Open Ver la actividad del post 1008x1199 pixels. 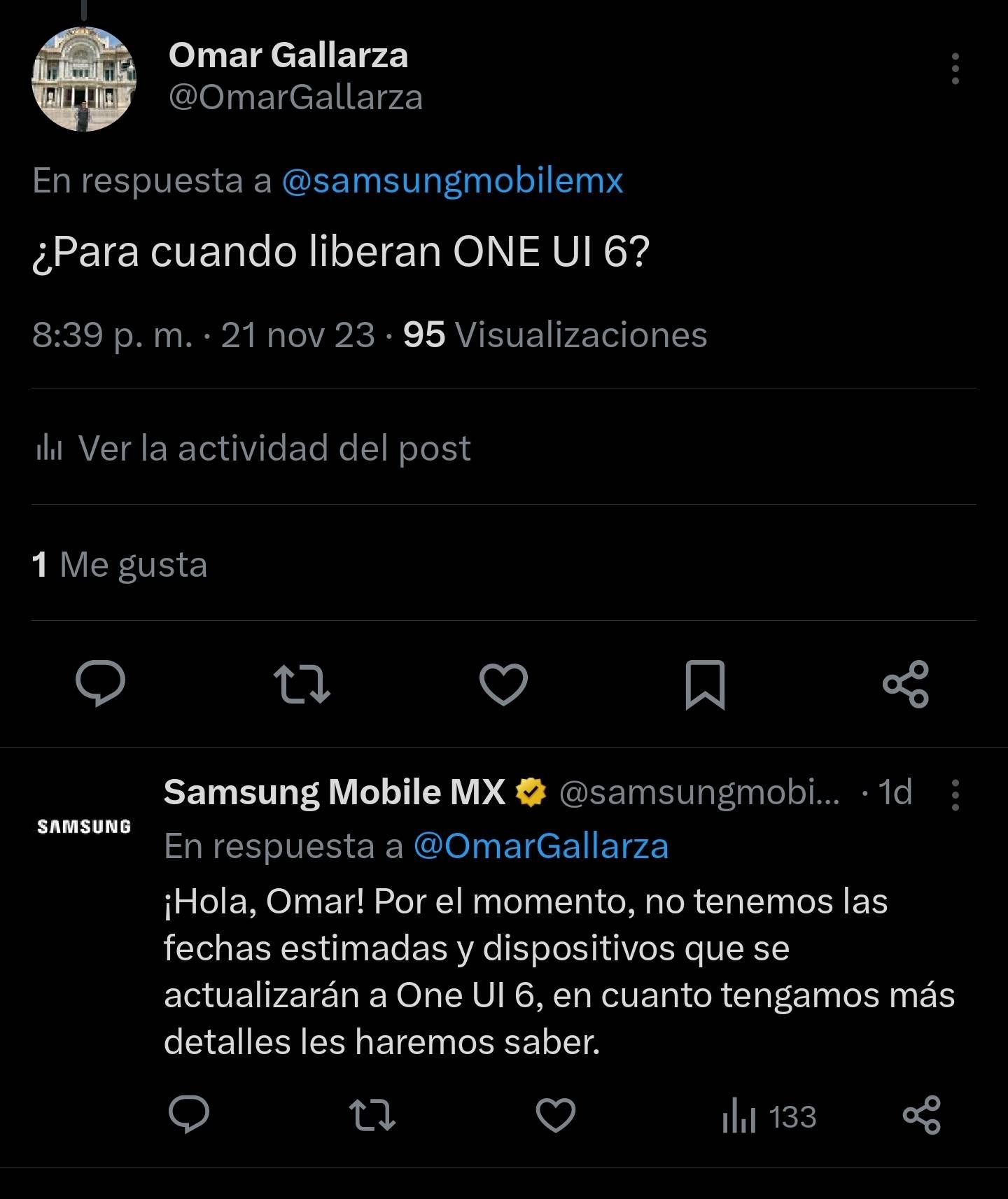point(276,449)
